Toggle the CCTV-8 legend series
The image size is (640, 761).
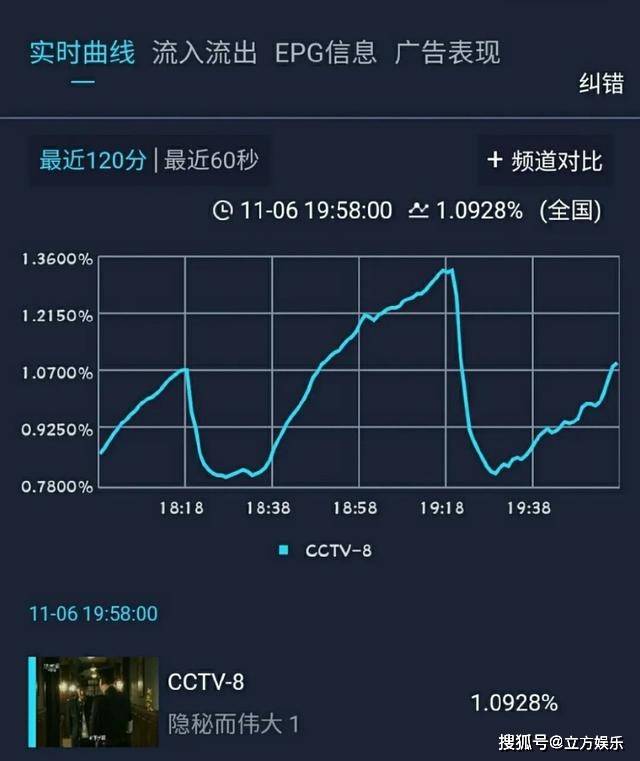325,550
